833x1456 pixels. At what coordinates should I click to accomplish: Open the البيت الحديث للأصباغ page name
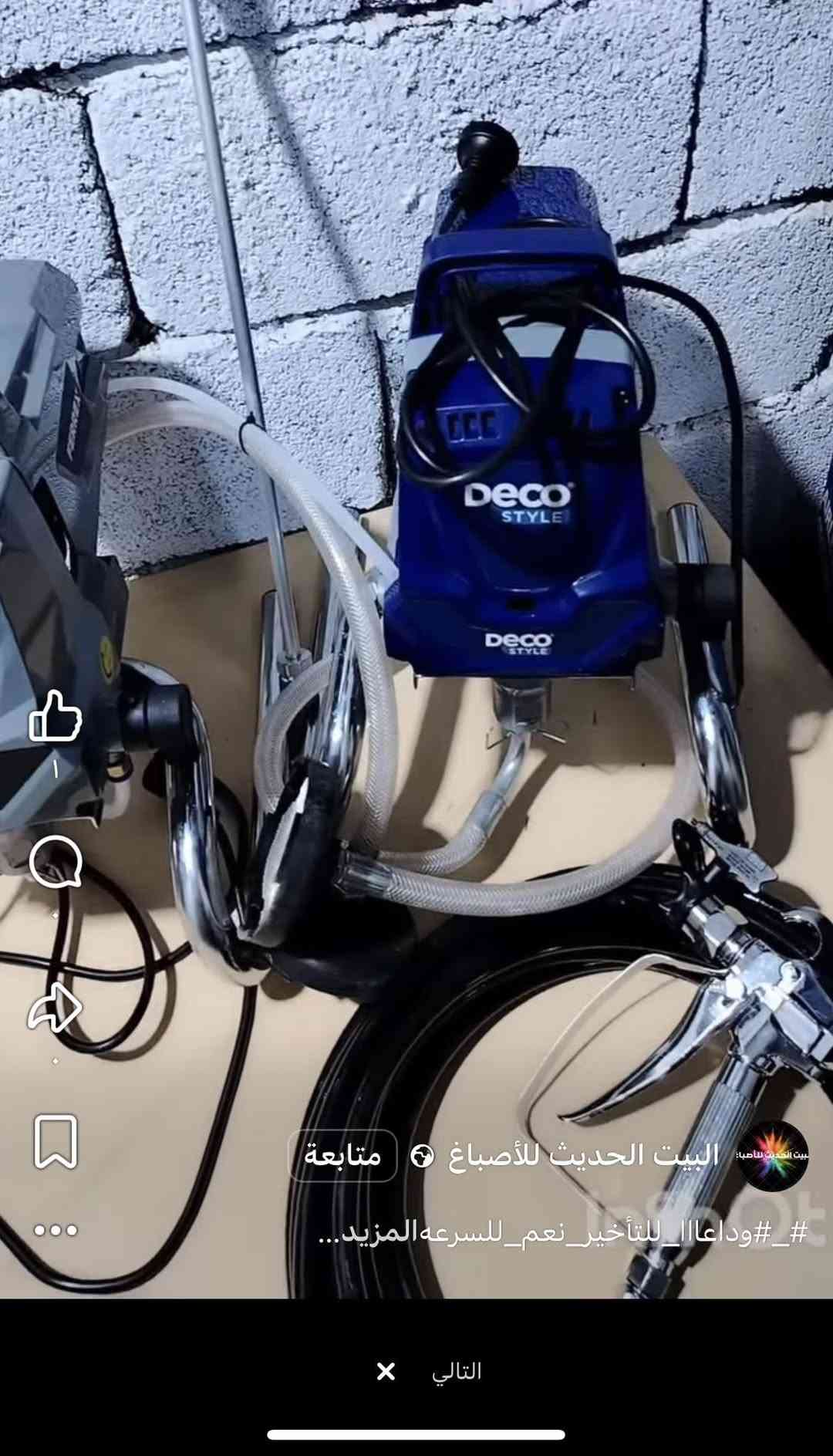pyautogui.click(x=583, y=1155)
